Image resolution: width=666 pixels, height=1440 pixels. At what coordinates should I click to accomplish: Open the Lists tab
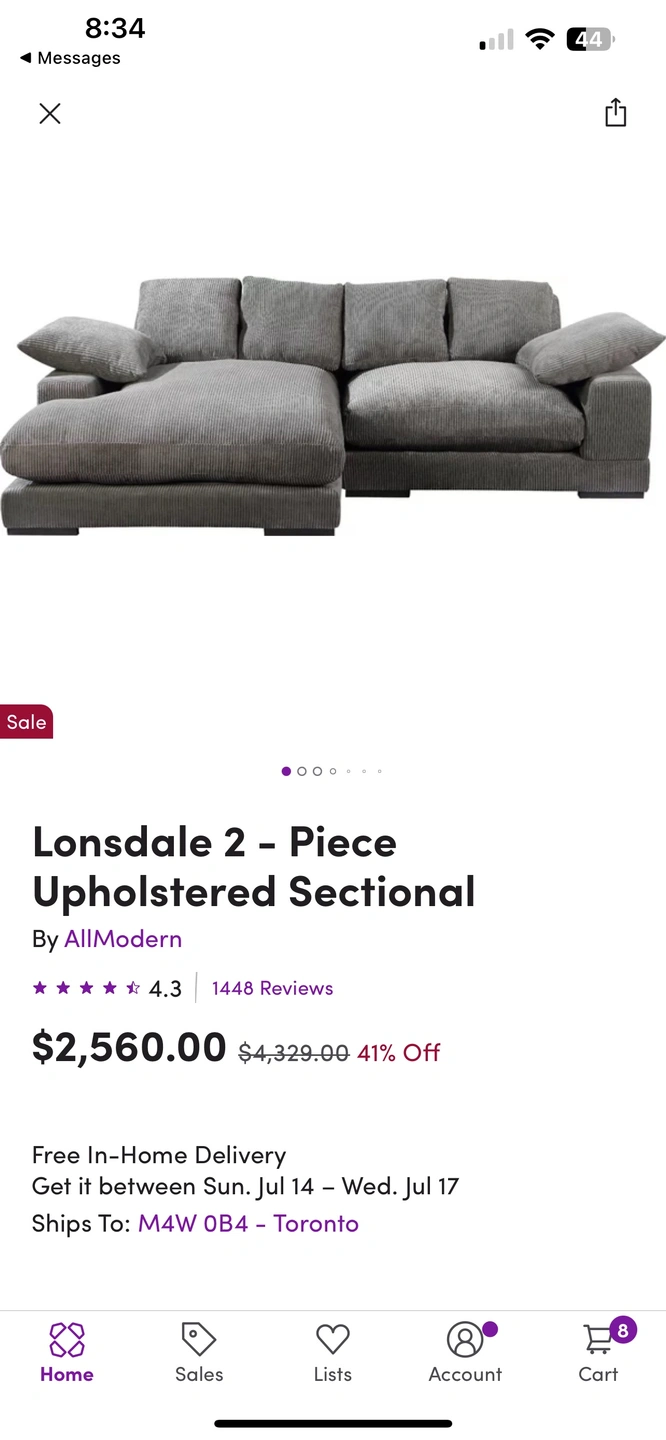[x=332, y=1352]
